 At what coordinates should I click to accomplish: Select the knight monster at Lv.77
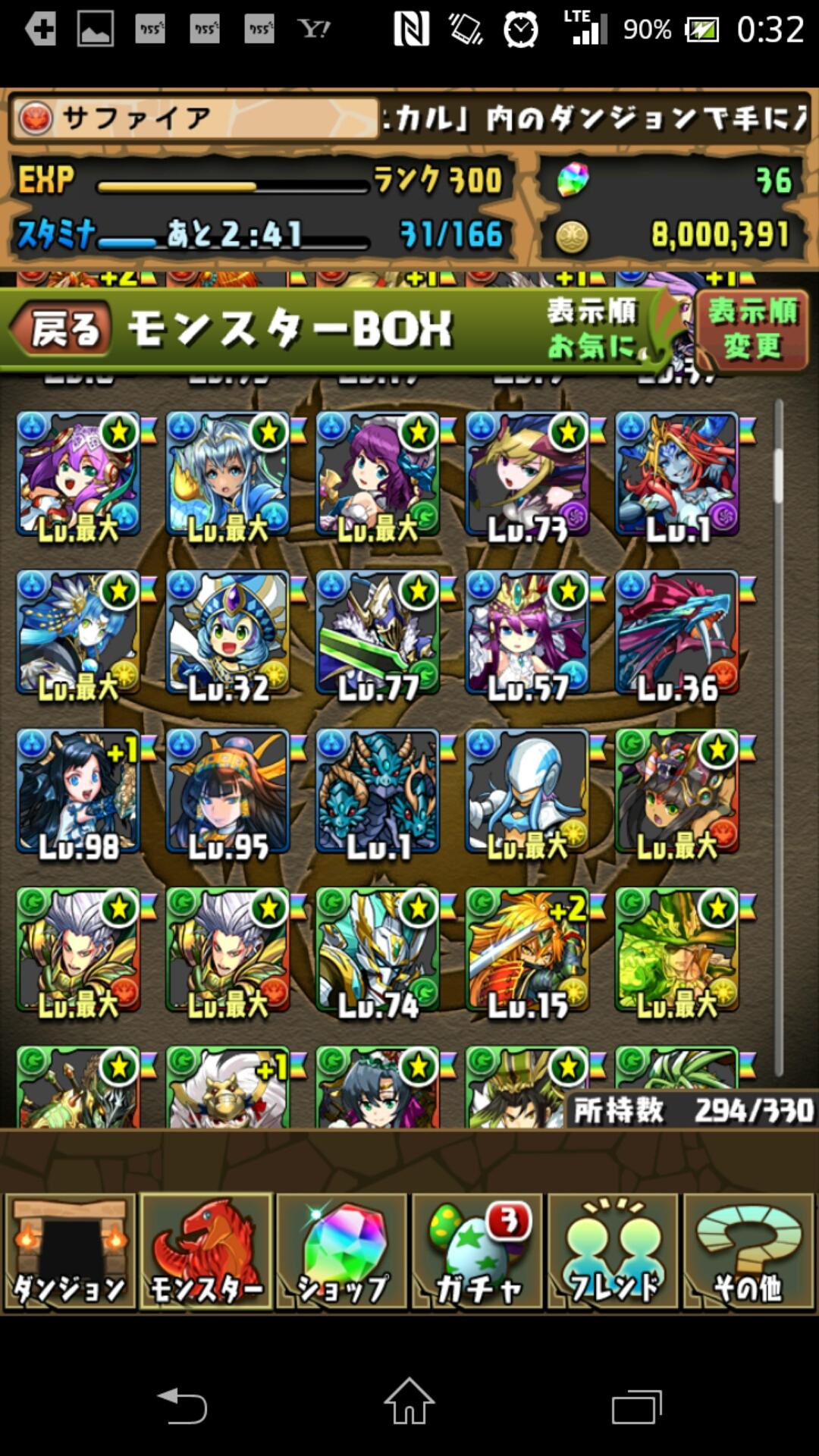pyautogui.click(x=377, y=634)
